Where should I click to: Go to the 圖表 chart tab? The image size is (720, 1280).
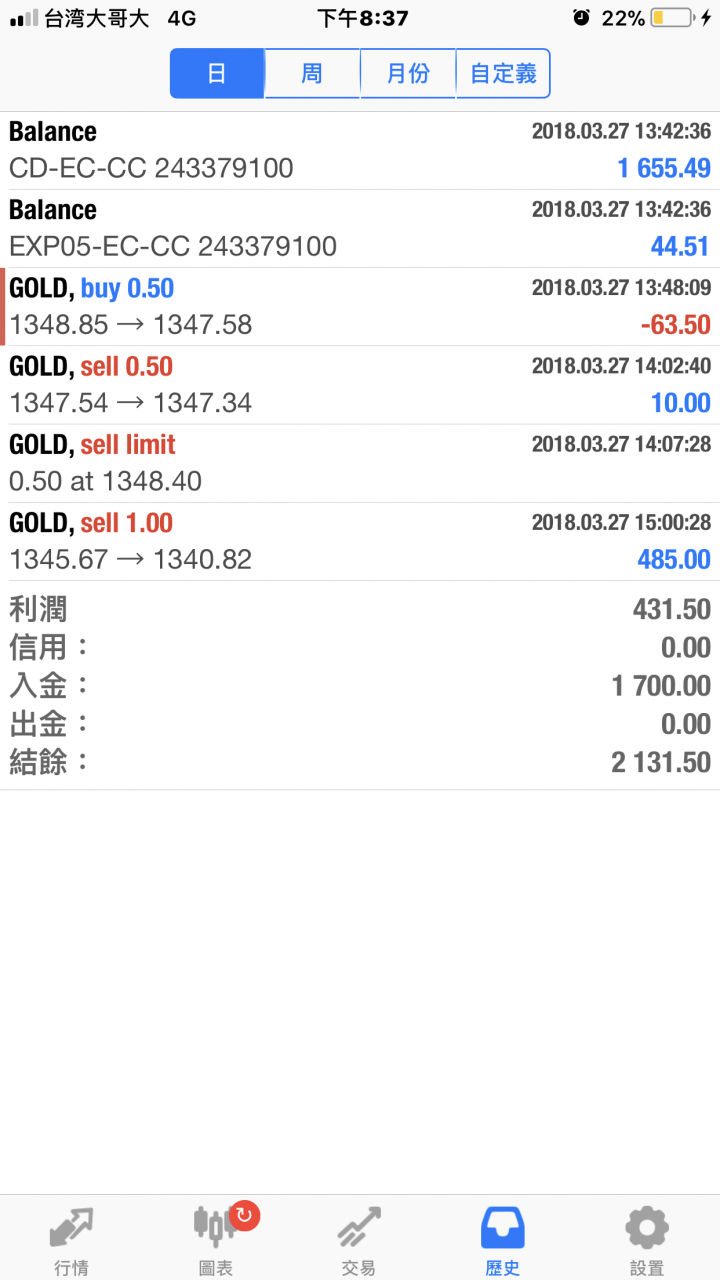click(216, 1238)
